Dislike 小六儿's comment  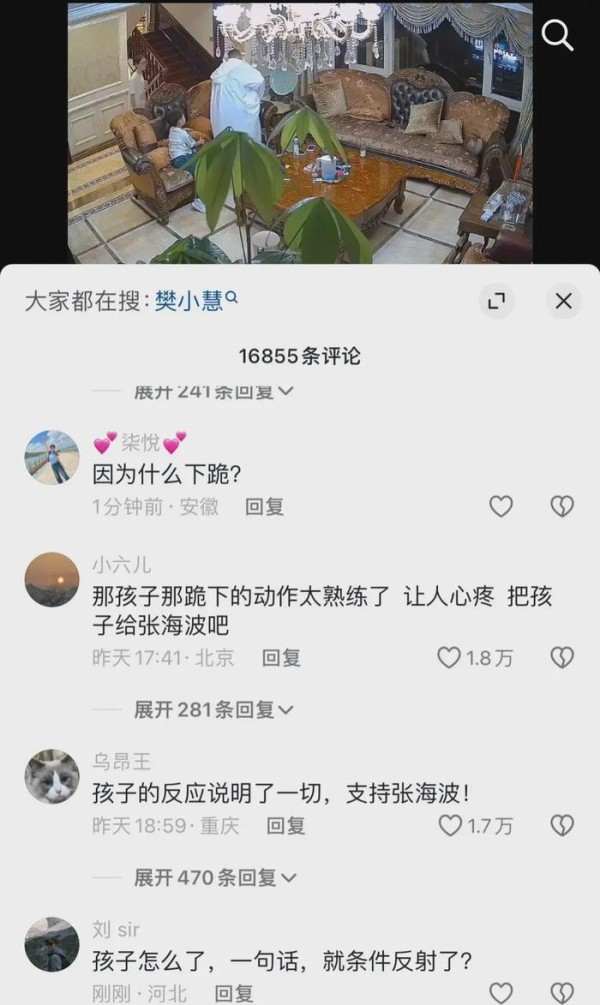pyautogui.click(x=562, y=658)
